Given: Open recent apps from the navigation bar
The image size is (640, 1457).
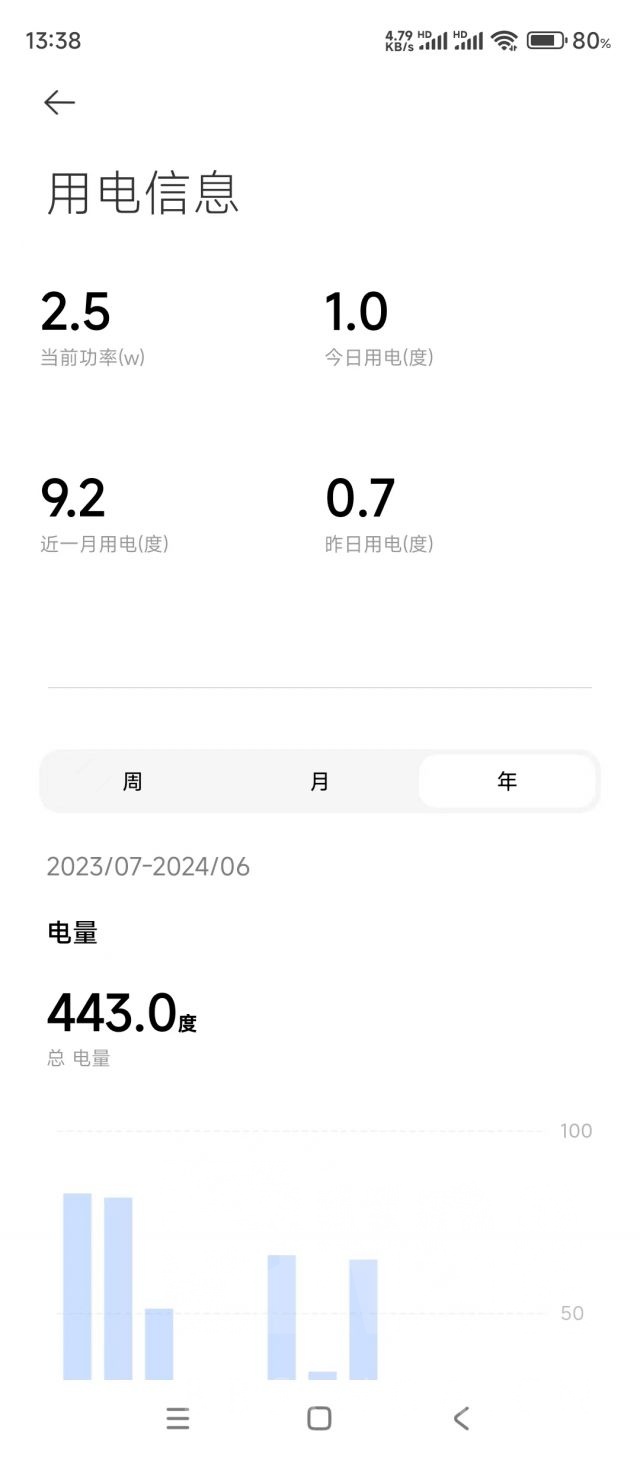Looking at the screenshot, I should [178, 1418].
